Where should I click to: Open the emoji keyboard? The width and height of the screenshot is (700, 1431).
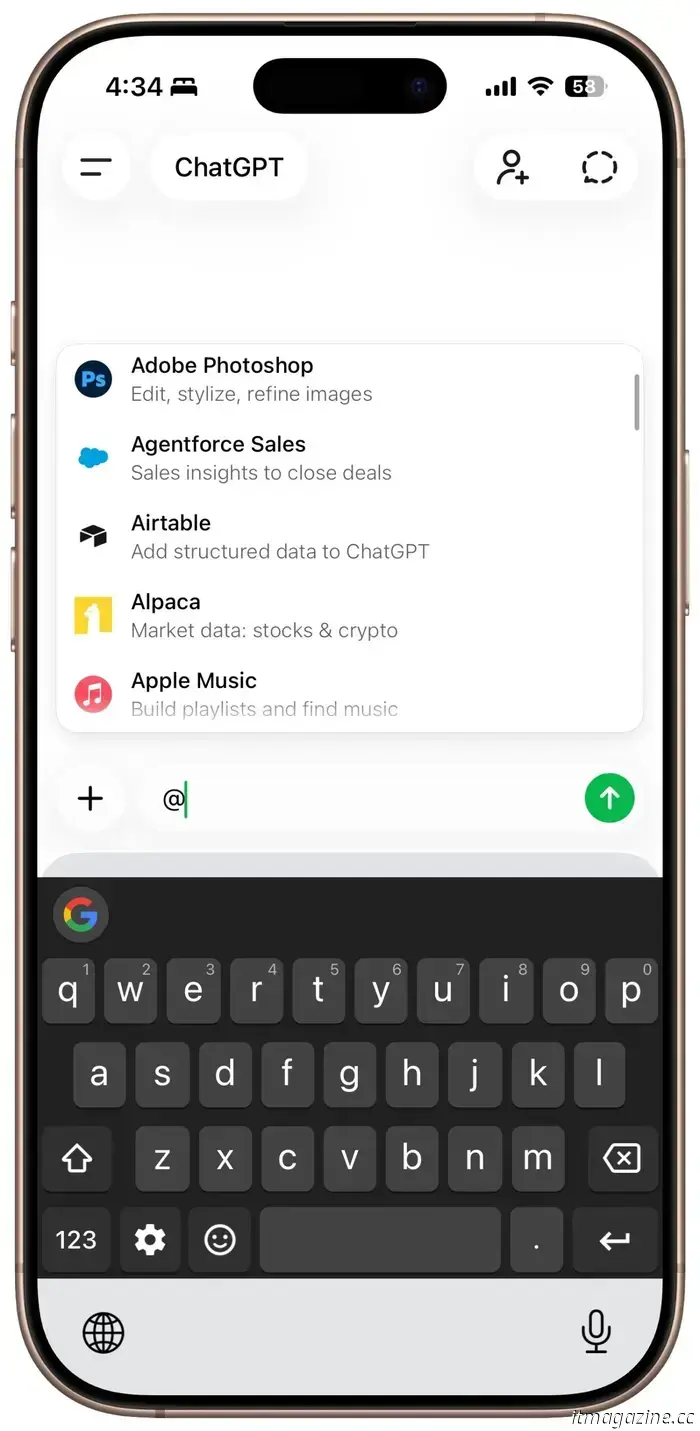pos(220,1240)
